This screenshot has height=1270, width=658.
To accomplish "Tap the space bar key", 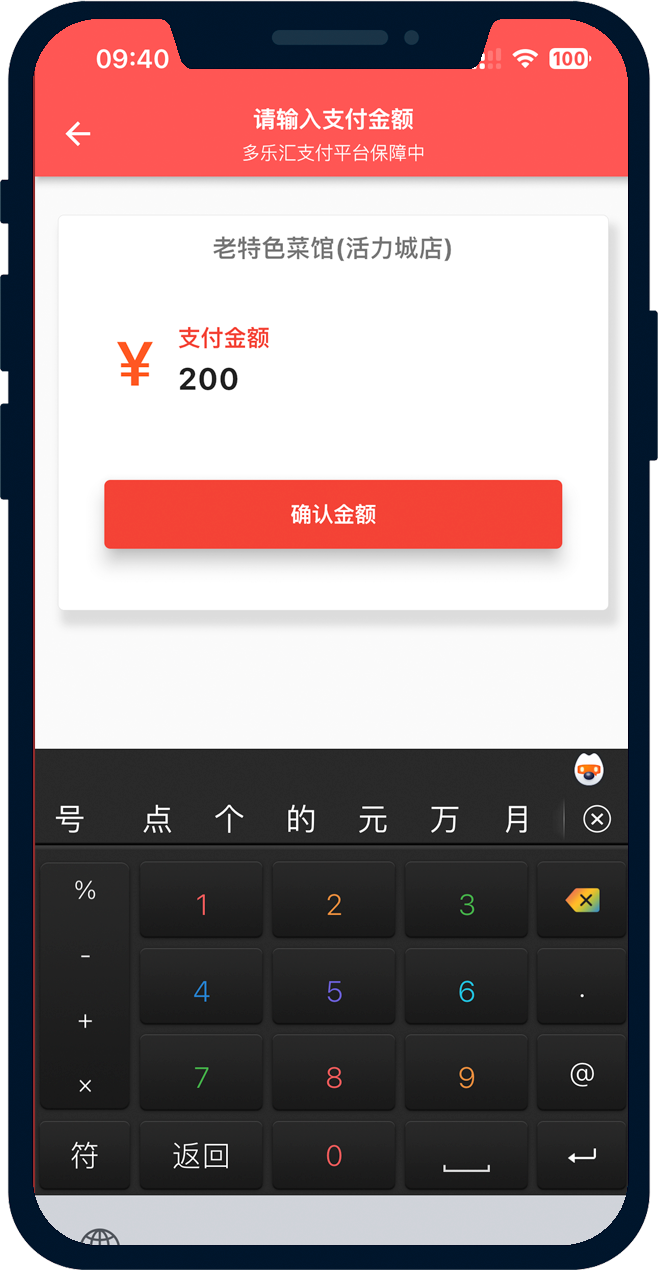I will coord(466,1156).
